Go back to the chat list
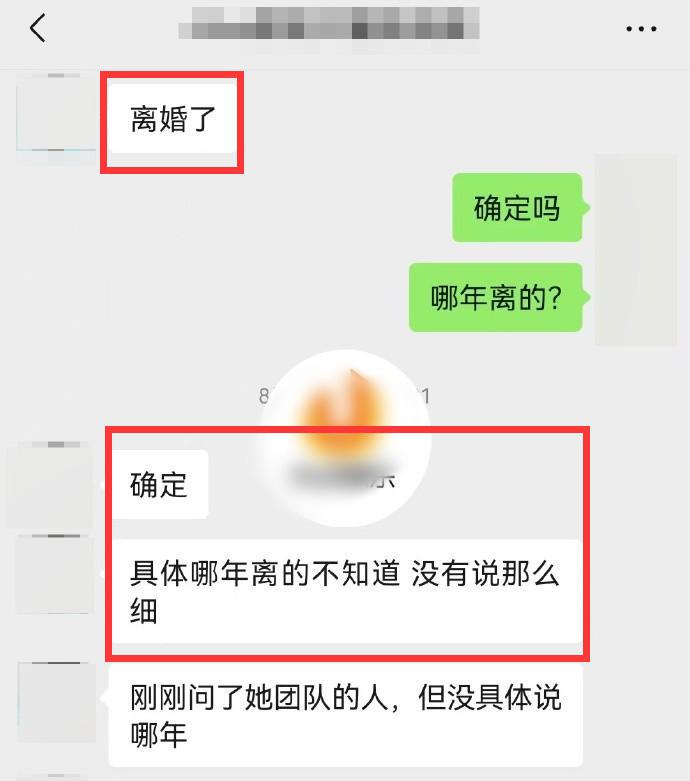The image size is (690, 781). point(37,29)
